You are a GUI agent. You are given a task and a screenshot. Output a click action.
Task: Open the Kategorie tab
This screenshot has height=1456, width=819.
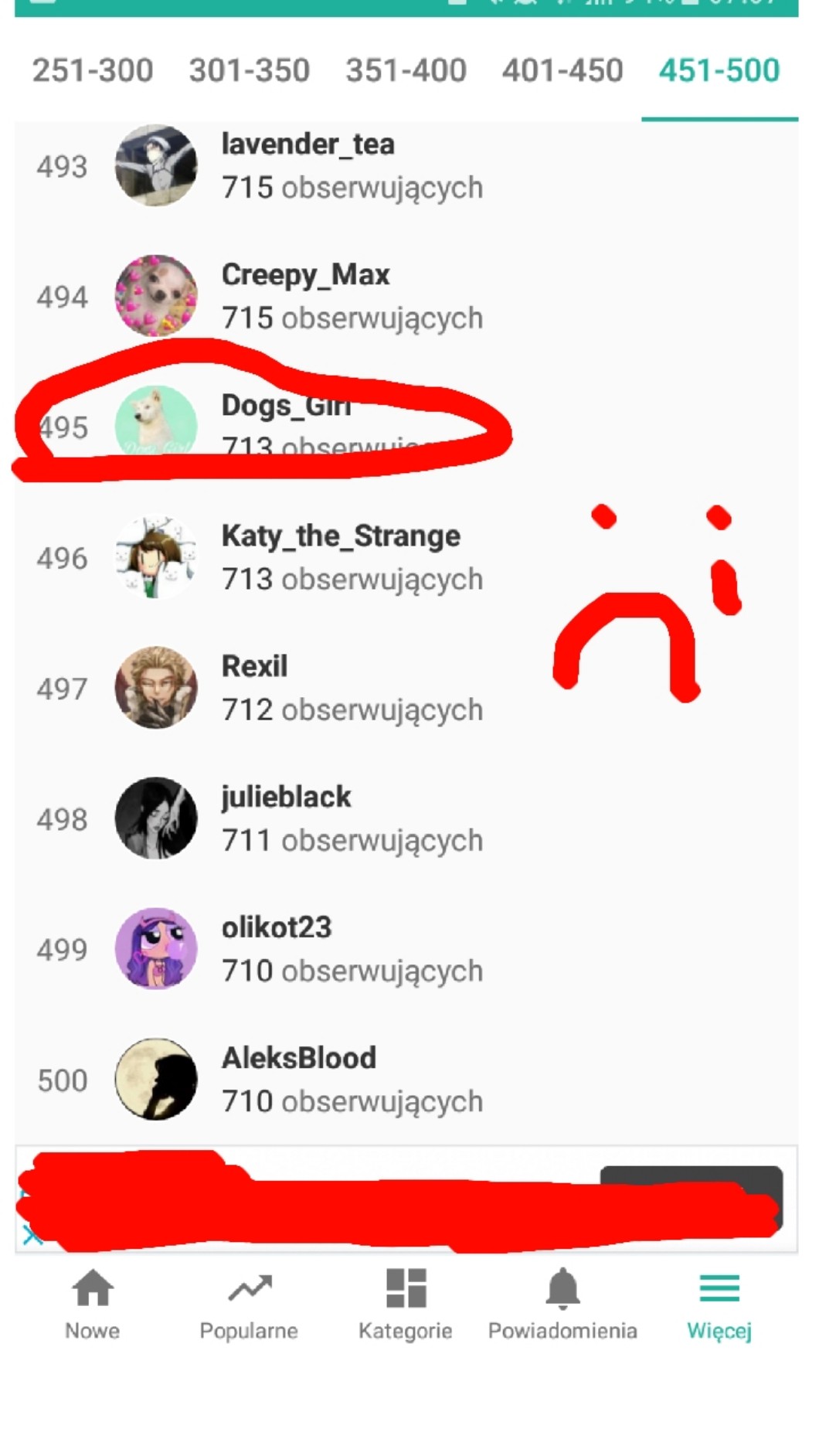click(x=406, y=1304)
